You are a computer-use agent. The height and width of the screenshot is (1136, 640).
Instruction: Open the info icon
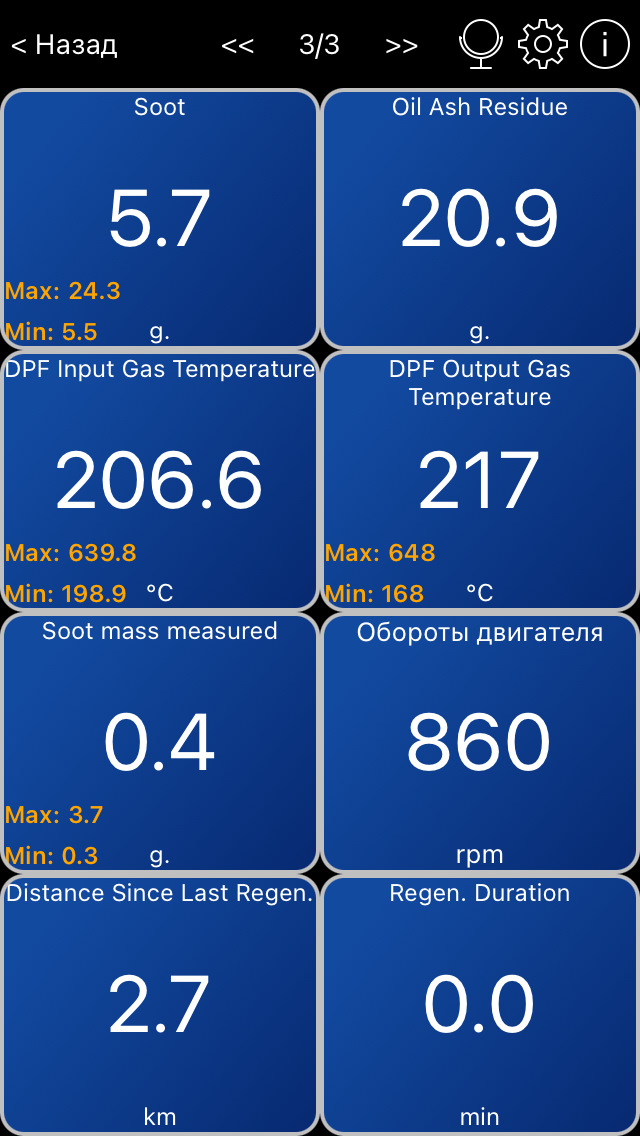coord(604,44)
